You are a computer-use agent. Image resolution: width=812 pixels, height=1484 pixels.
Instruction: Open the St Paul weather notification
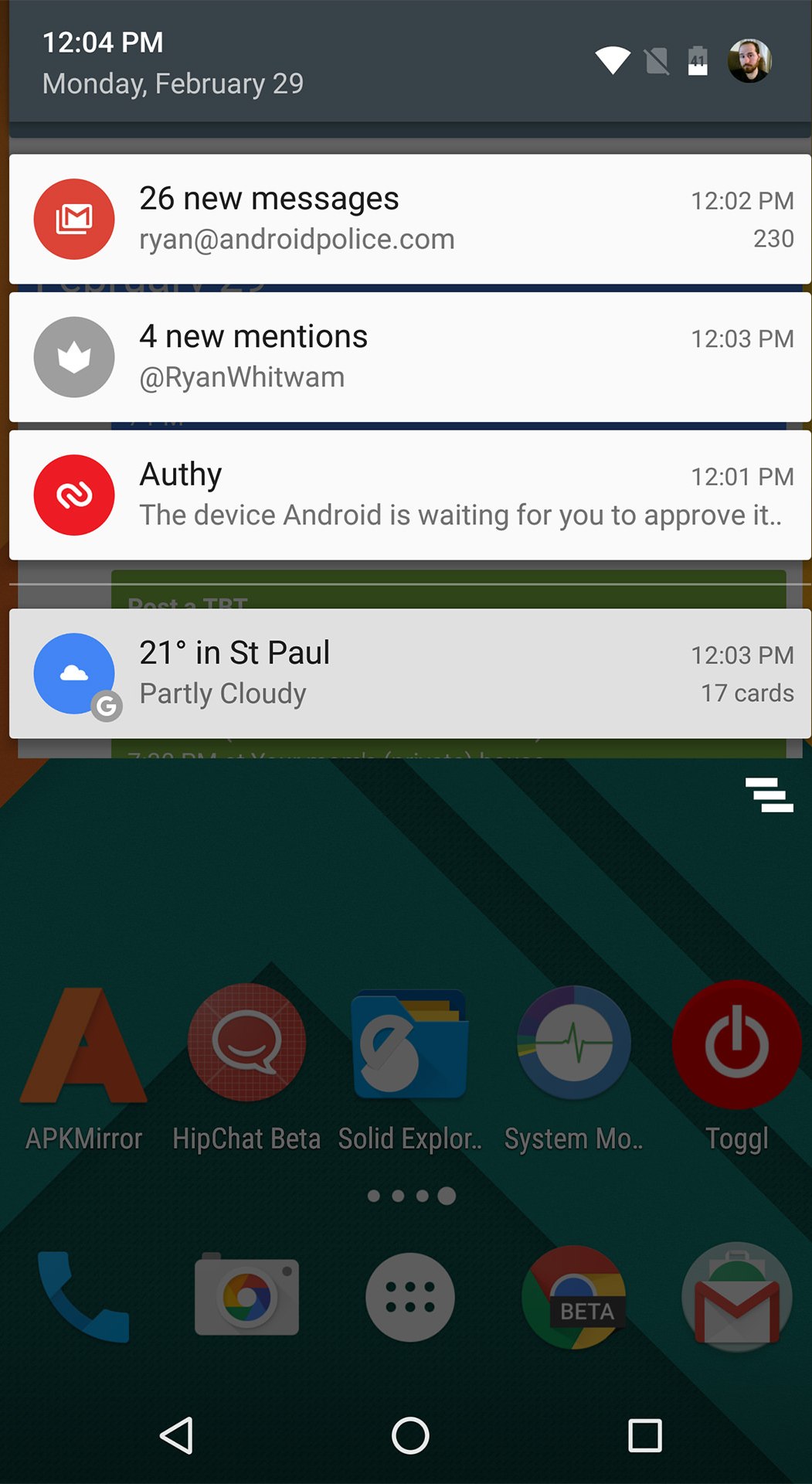point(409,673)
